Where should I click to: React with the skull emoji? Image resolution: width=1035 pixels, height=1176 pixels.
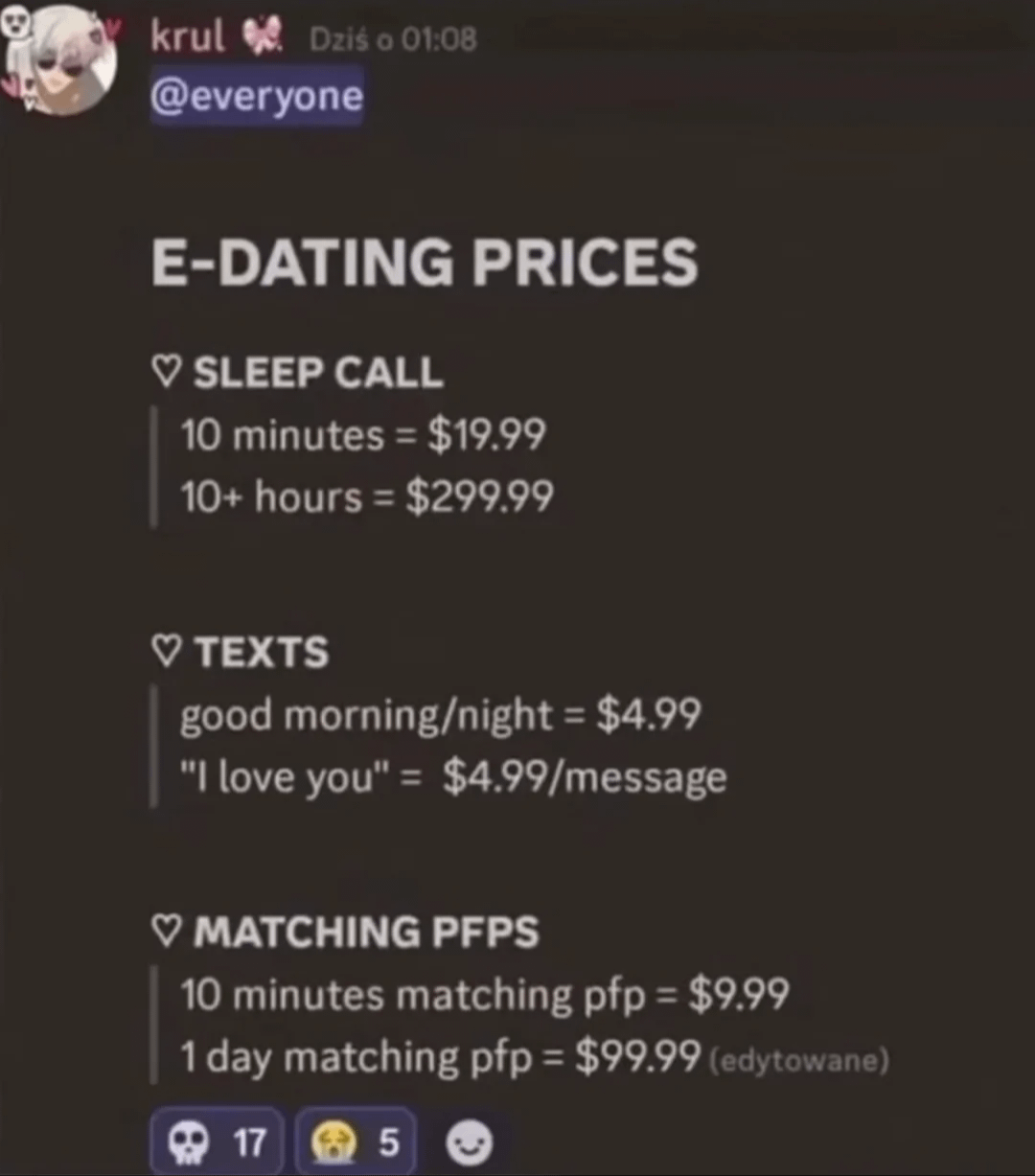click(217, 1141)
